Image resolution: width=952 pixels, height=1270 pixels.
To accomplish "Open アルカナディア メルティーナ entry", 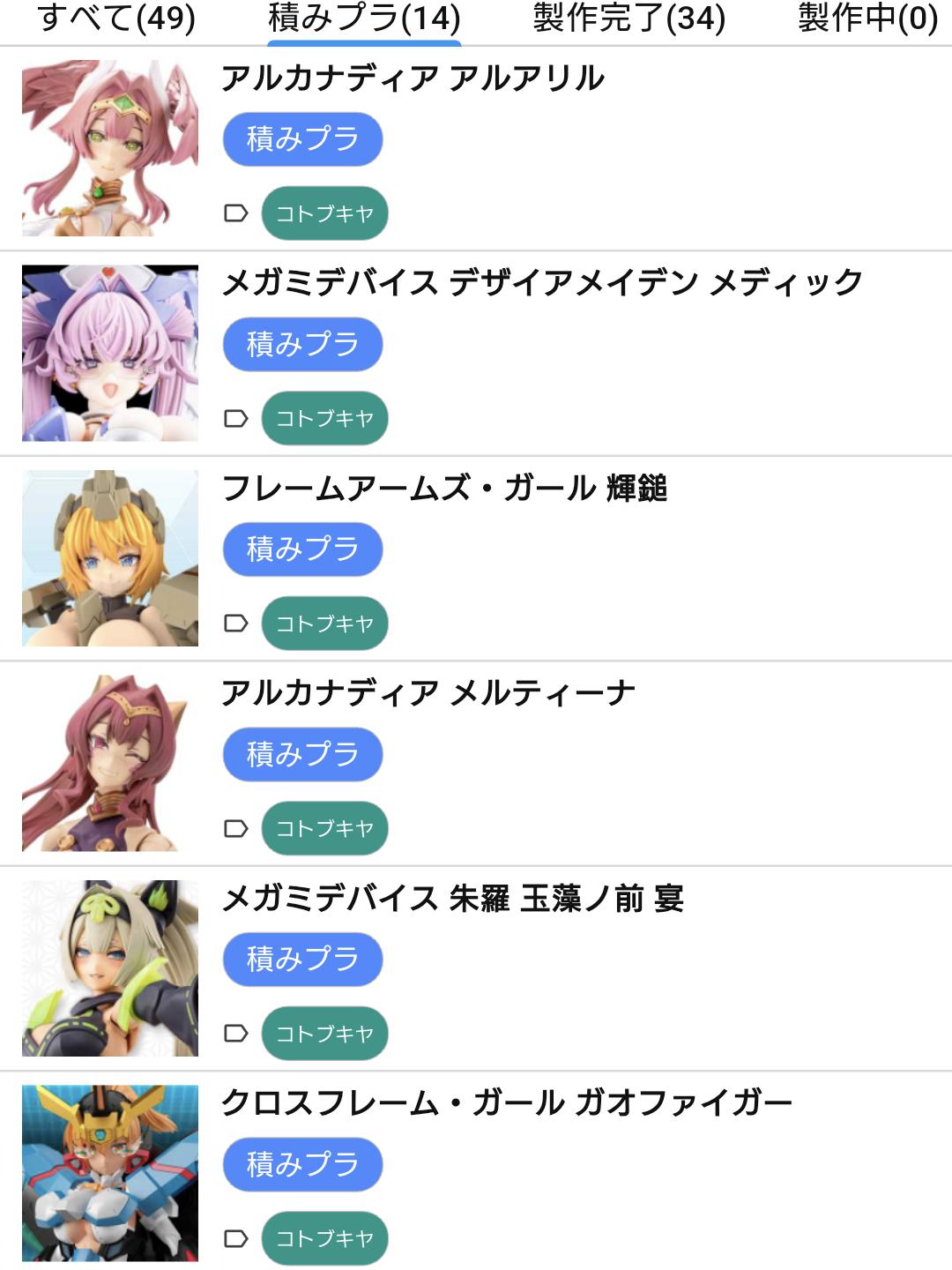I will point(476,763).
